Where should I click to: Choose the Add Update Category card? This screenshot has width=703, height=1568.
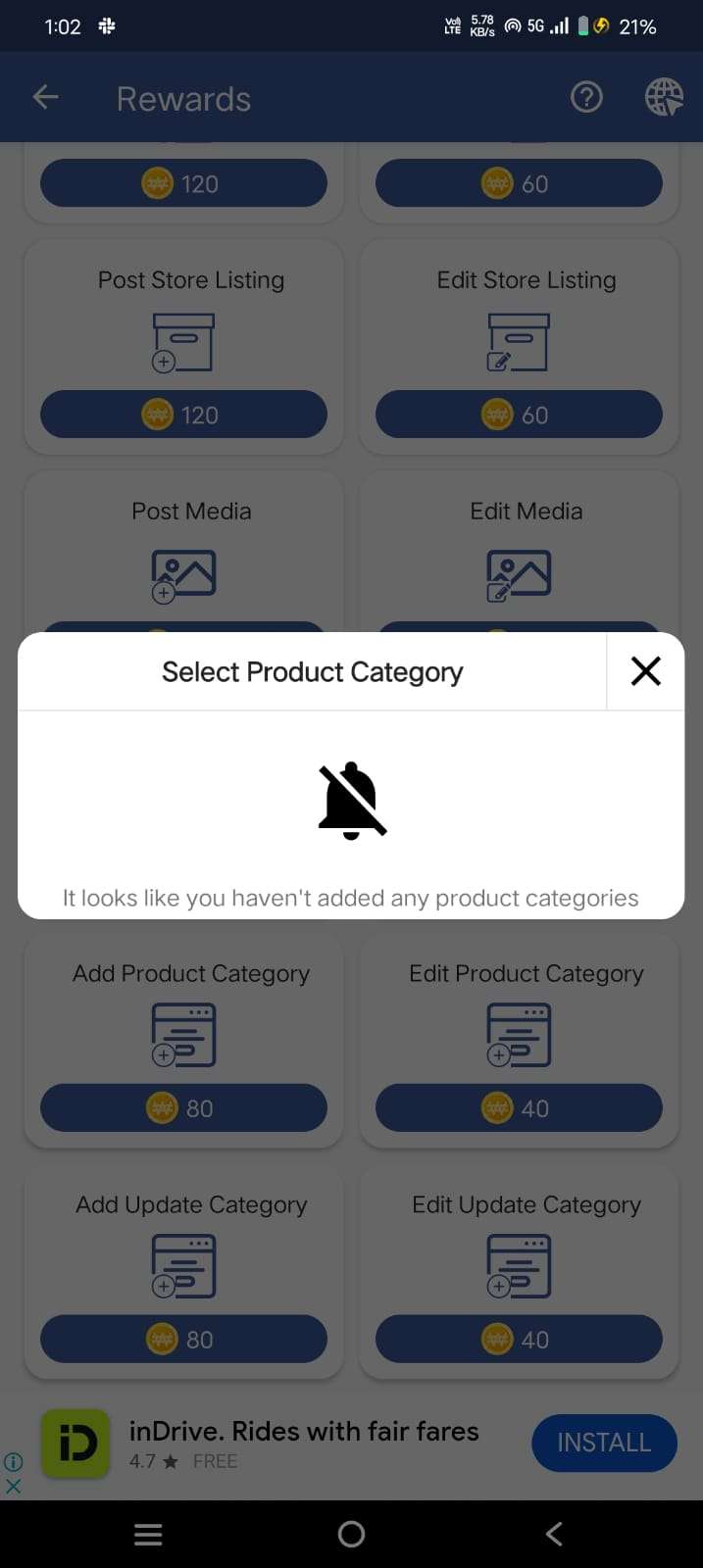click(183, 1272)
